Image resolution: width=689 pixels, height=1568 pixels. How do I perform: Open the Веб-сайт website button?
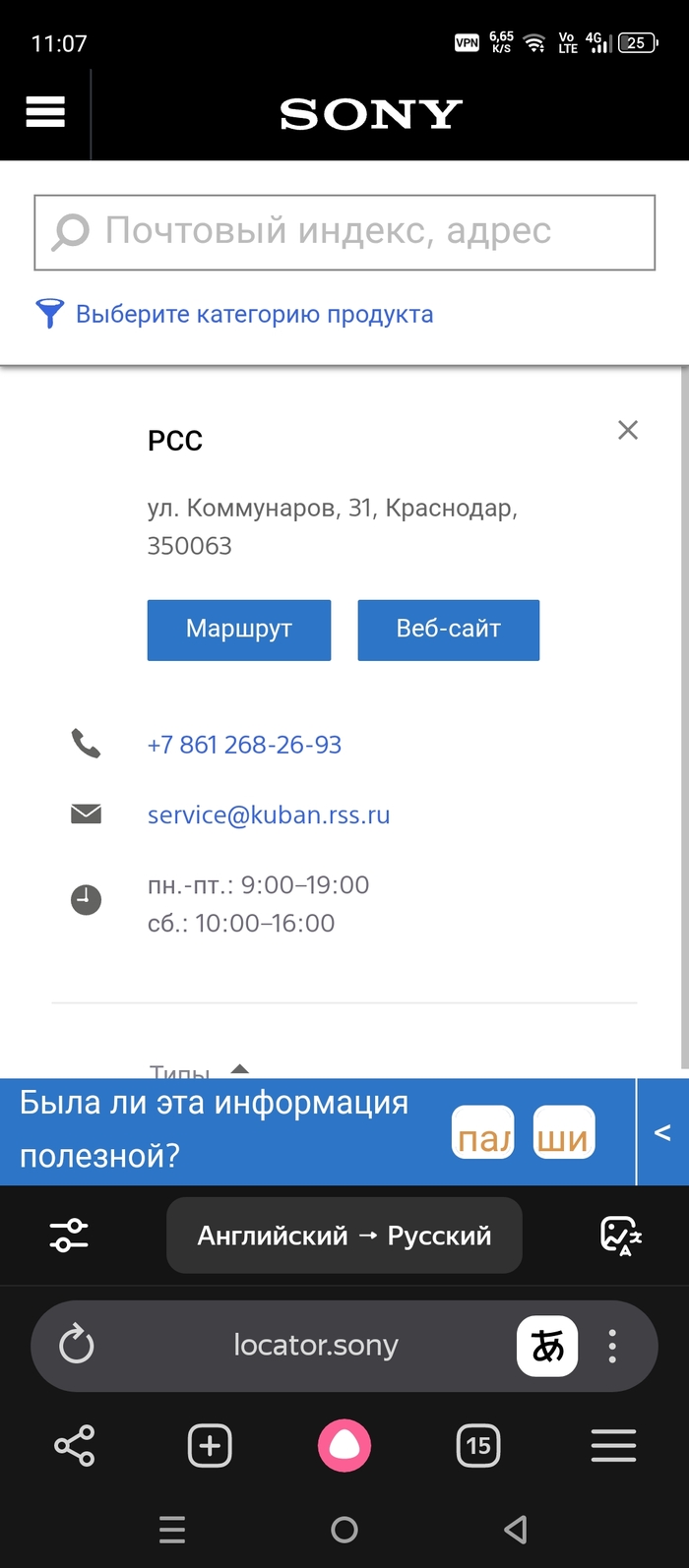coord(448,630)
